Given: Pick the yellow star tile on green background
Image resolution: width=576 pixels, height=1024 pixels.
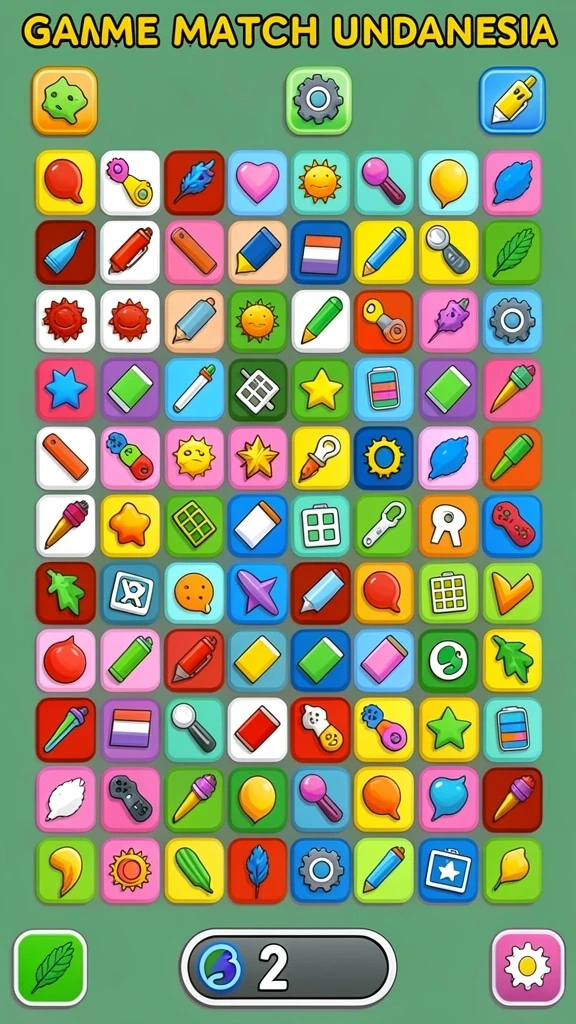Looking at the screenshot, I should click(321, 389).
